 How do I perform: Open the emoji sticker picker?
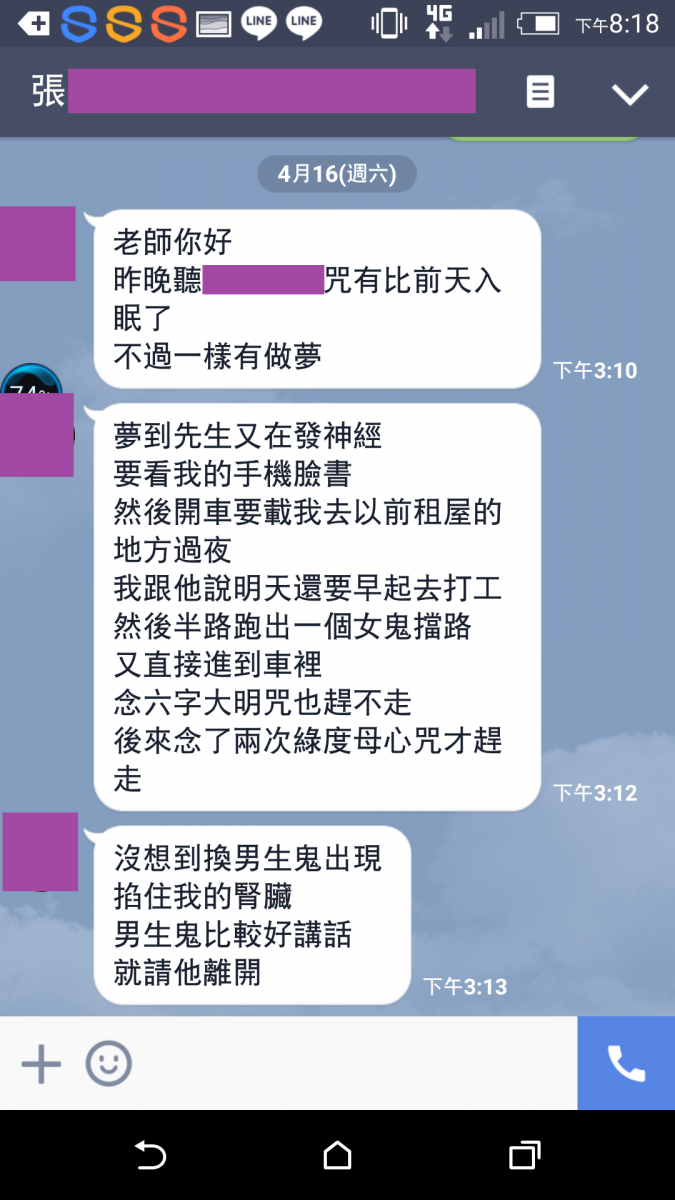tap(108, 1063)
